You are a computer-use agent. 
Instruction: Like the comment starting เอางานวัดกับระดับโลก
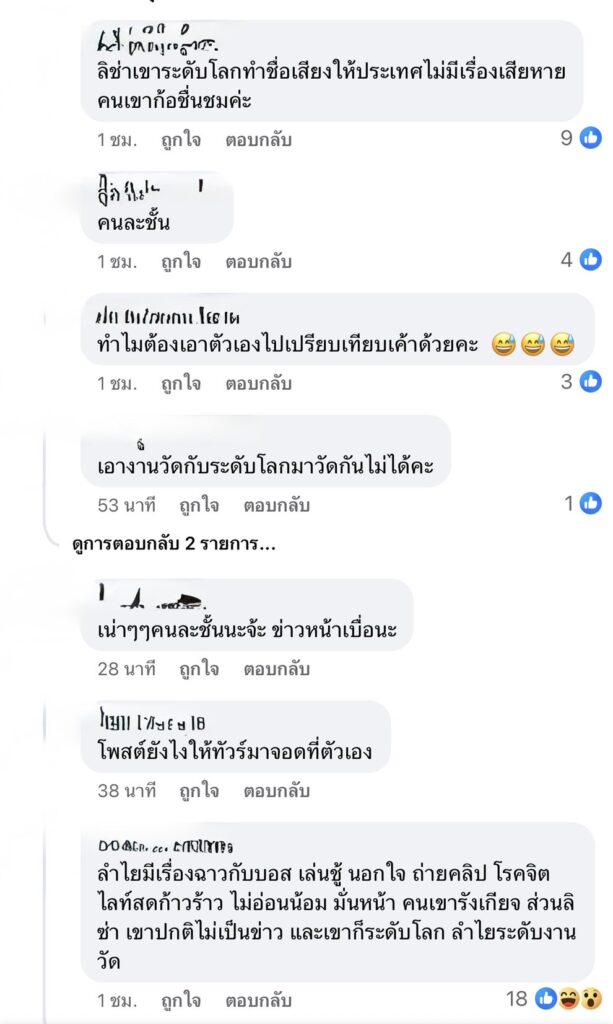click(x=197, y=505)
